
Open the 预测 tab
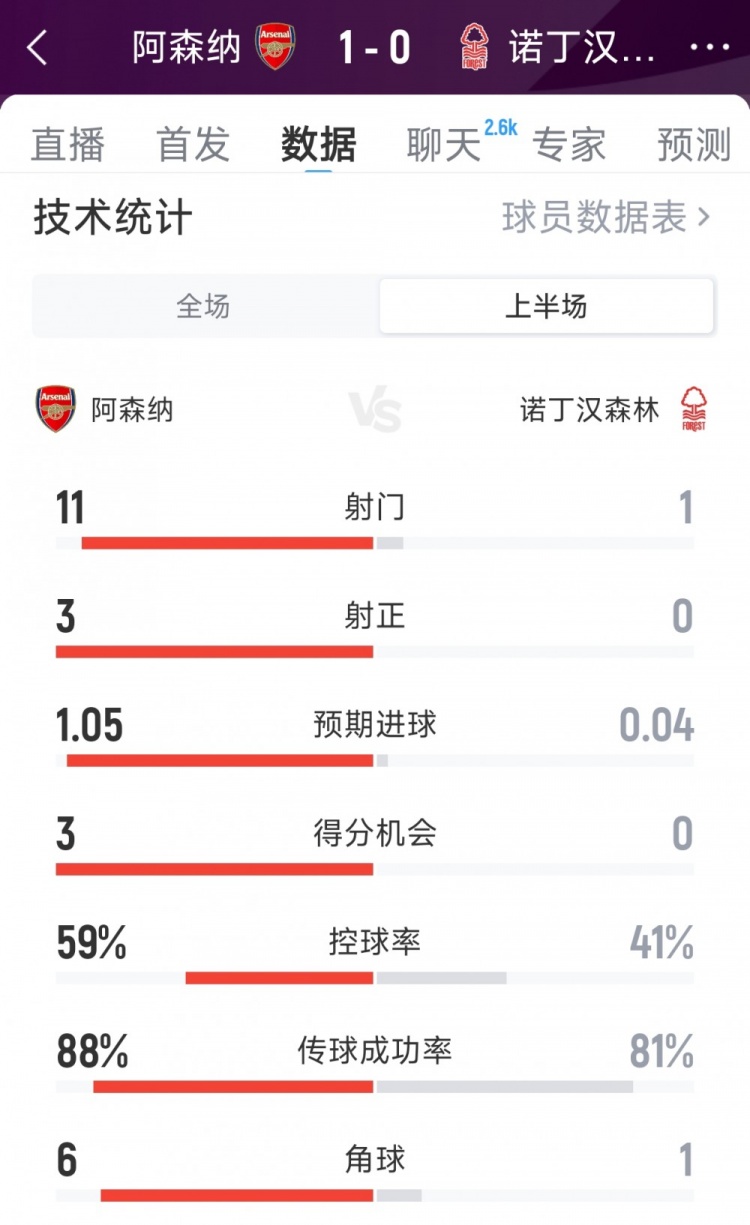coord(694,145)
